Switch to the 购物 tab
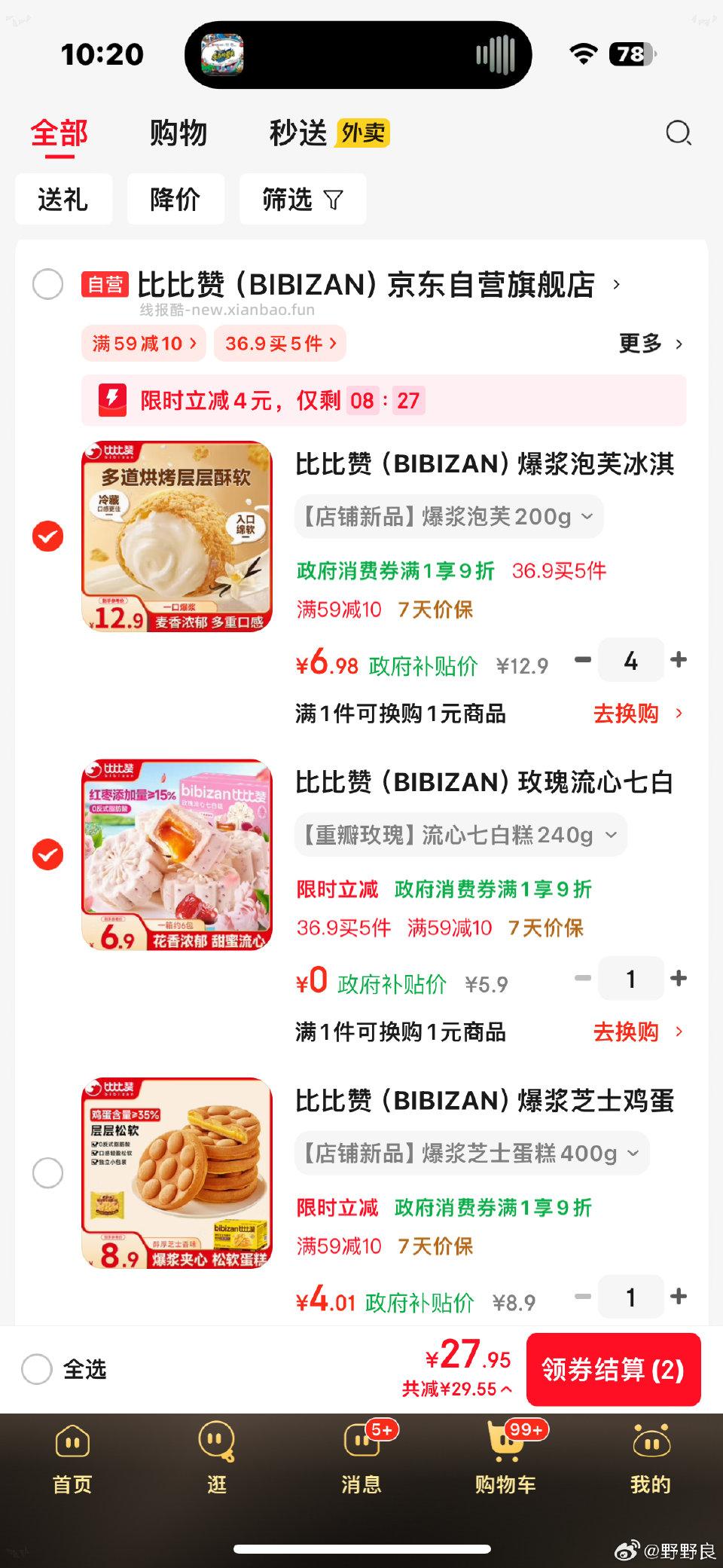The image size is (723, 1568). (178, 133)
